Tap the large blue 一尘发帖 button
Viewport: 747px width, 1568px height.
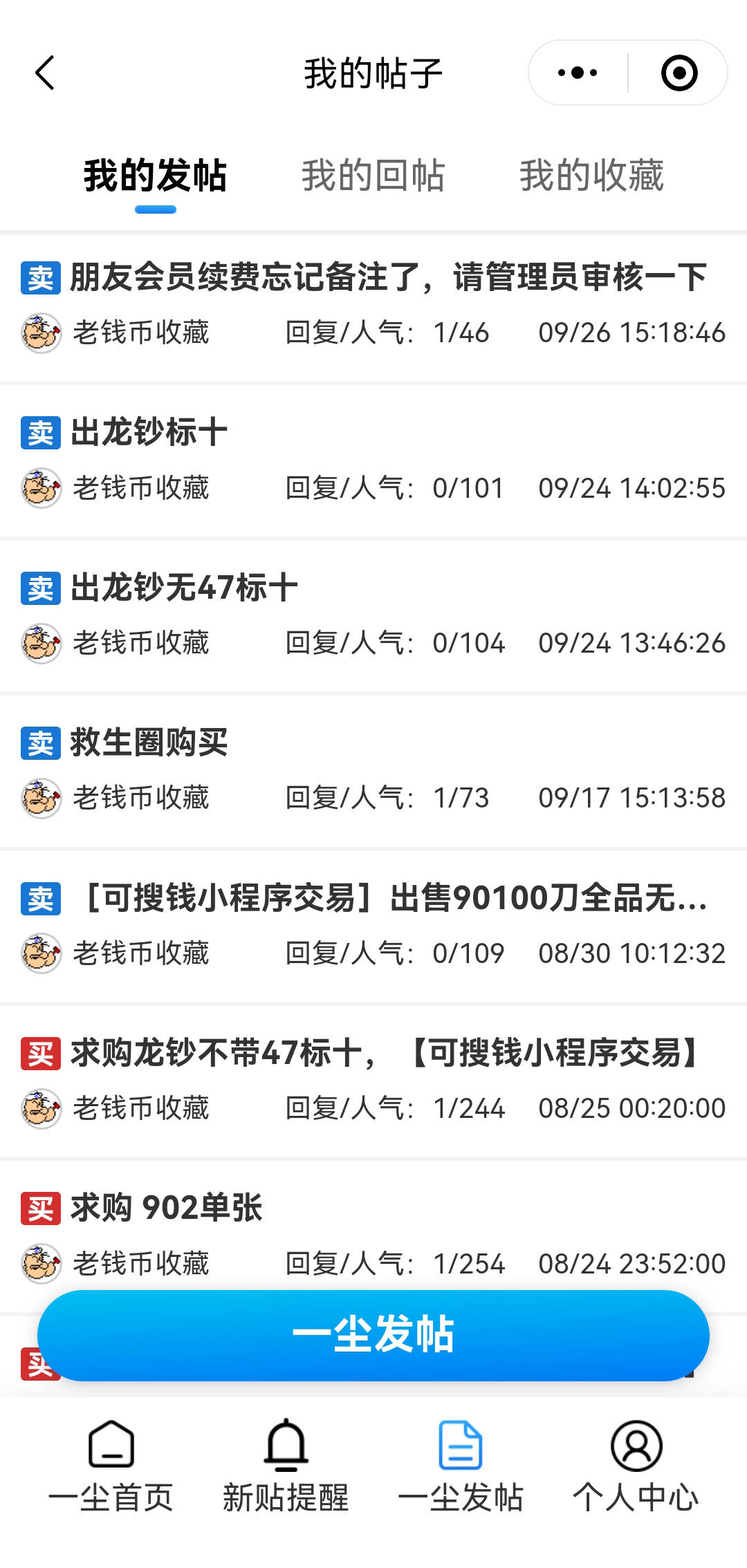click(x=373, y=1335)
